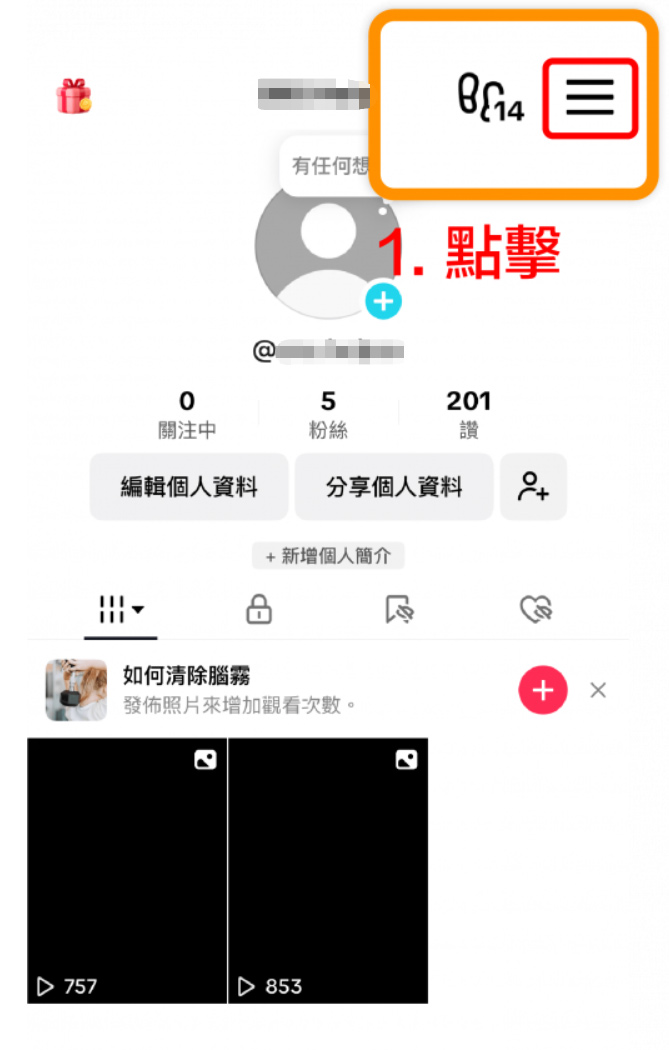Open the hamburger menu
This screenshot has width=669, height=1050.
(589, 98)
